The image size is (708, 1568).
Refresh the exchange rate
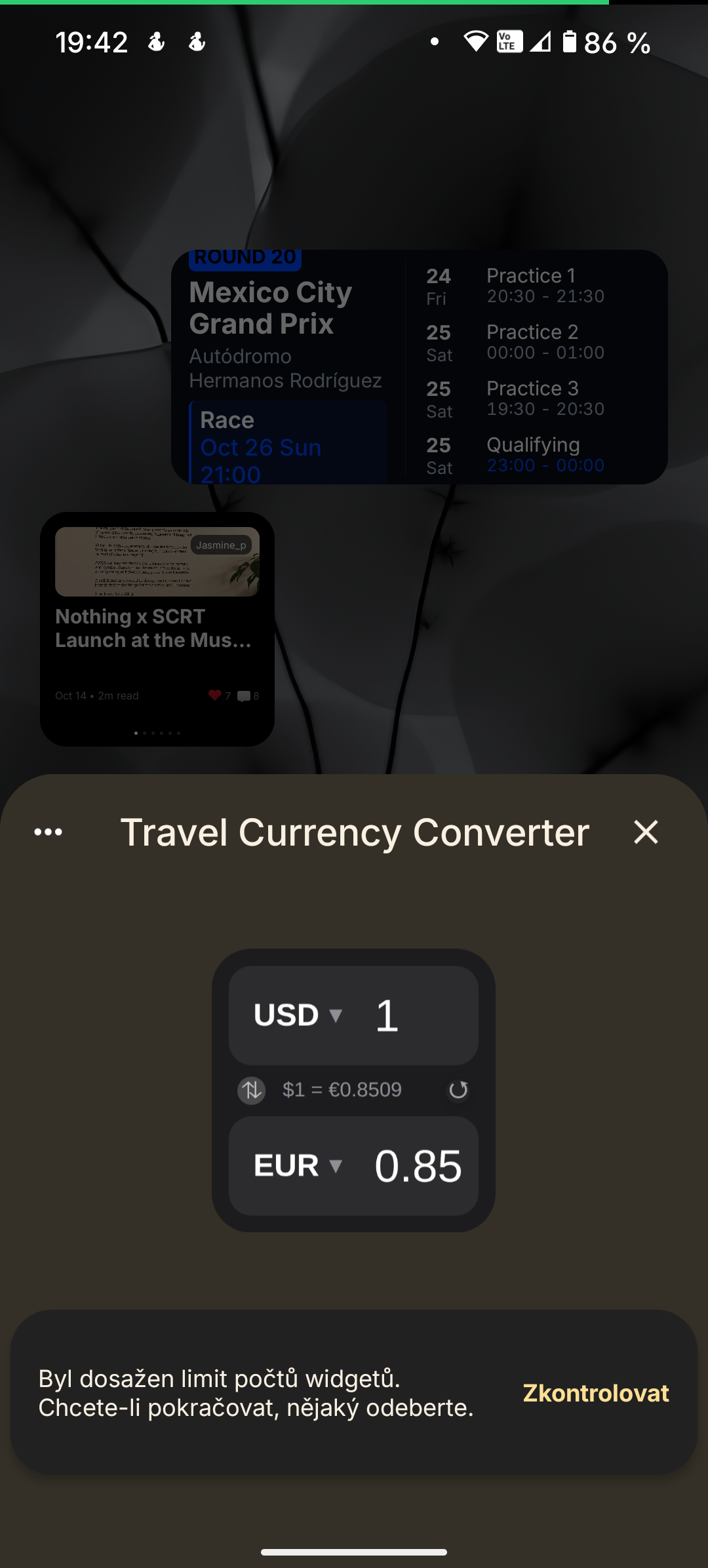[458, 1090]
